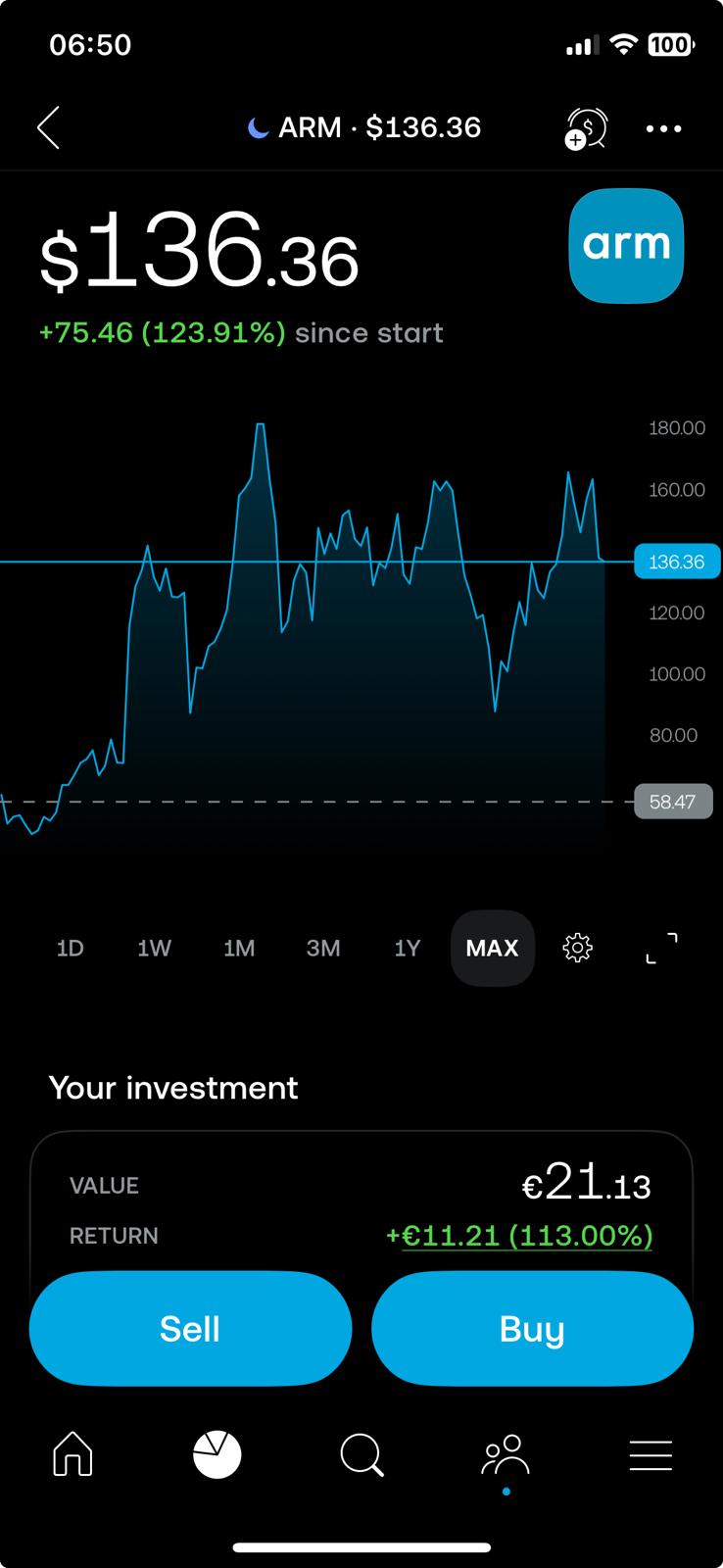Image resolution: width=723 pixels, height=1568 pixels.
Task: Open the portfolio pie chart tab
Action: pyautogui.click(x=217, y=1453)
